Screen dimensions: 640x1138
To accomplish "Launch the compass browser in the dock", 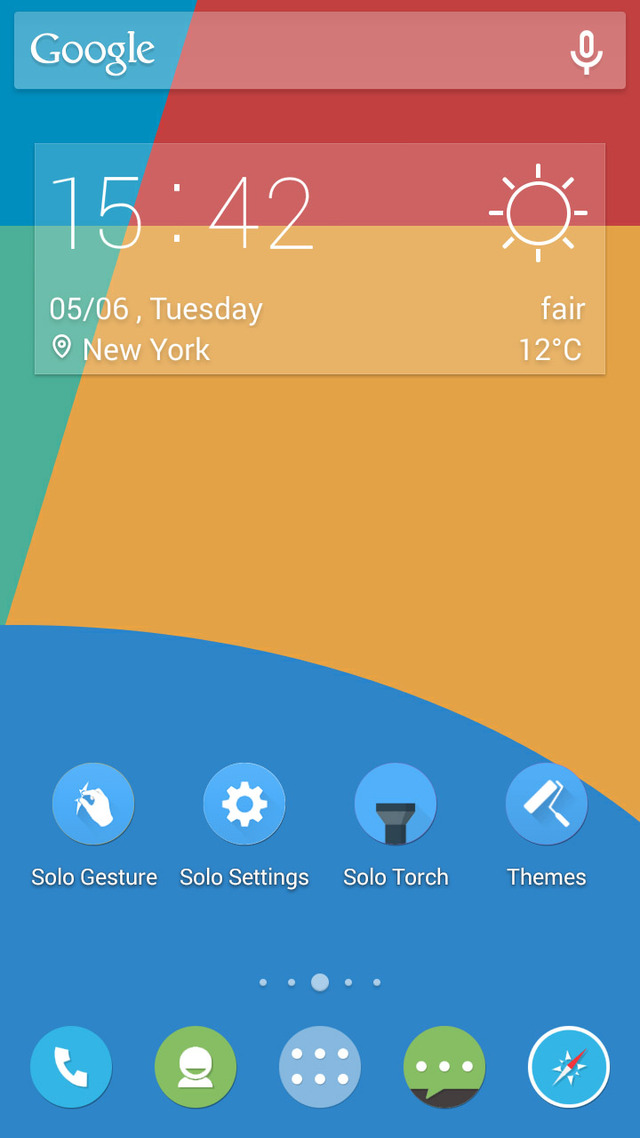I will 569,1067.
